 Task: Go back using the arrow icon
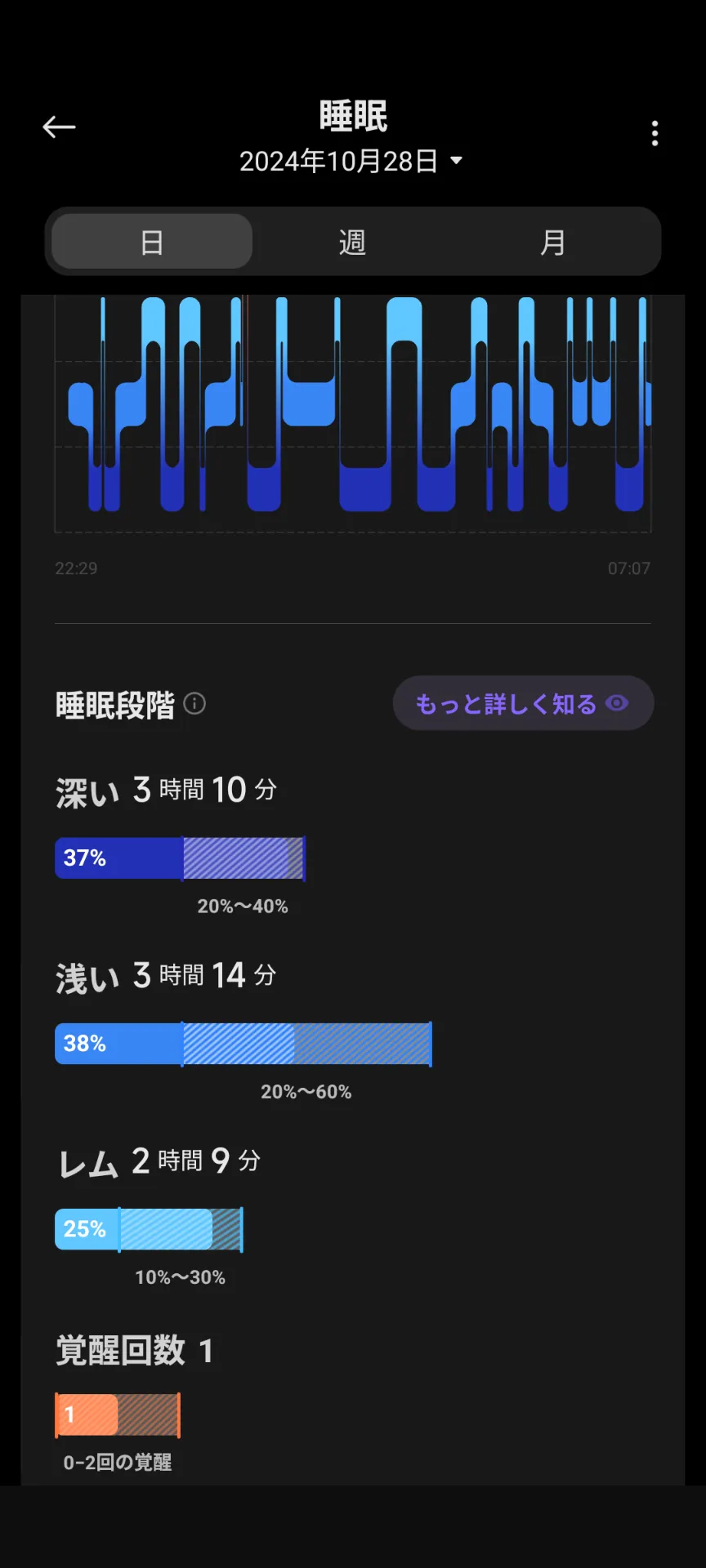[59, 127]
